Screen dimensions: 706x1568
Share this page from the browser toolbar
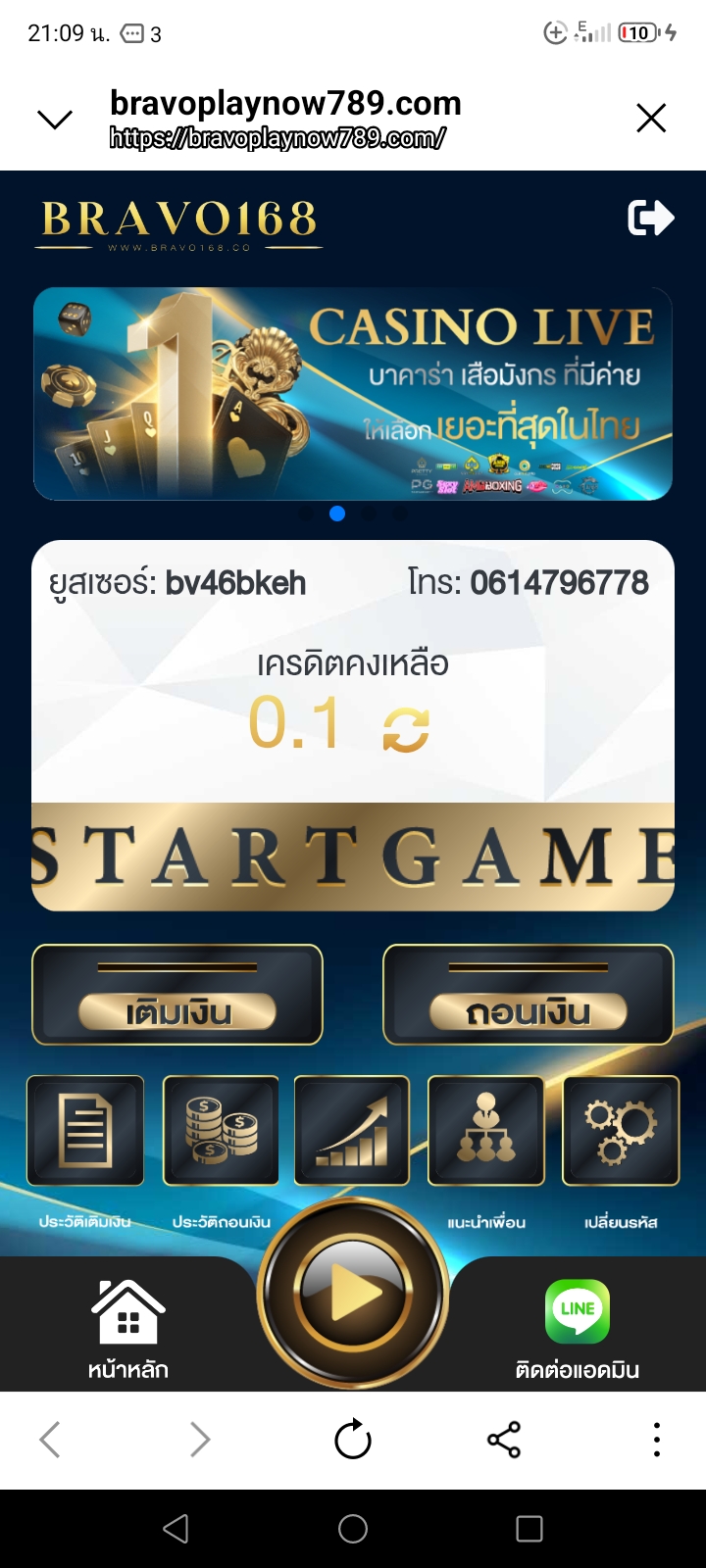coord(504,1440)
